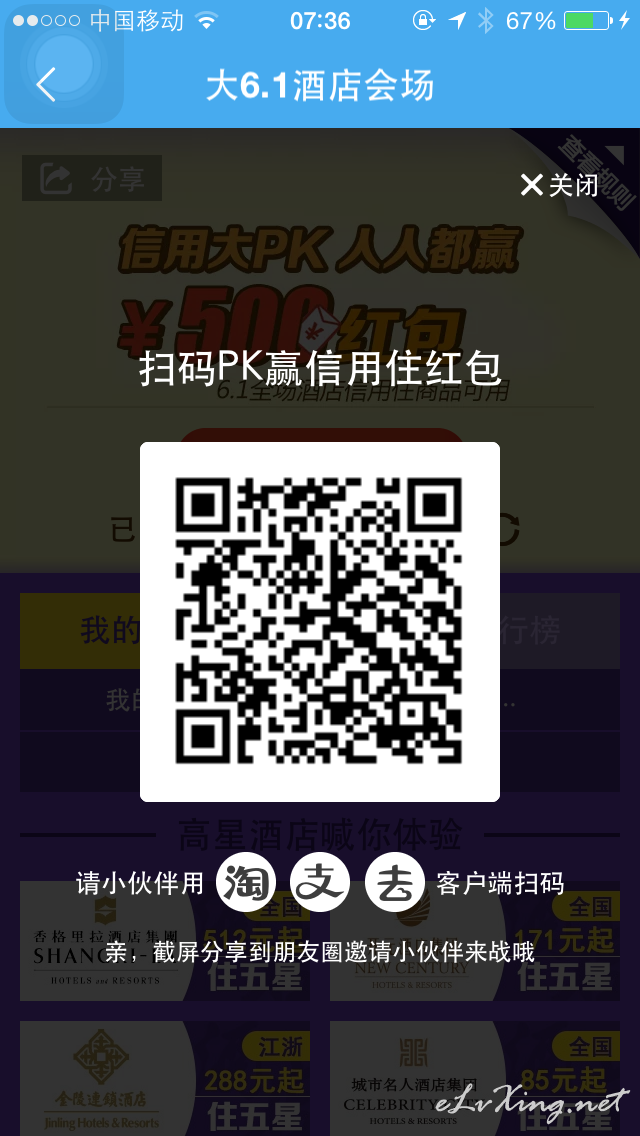This screenshot has width=640, height=1136.
Task: Close the QR code overlay via 关闭
Action: pyautogui.click(x=559, y=185)
